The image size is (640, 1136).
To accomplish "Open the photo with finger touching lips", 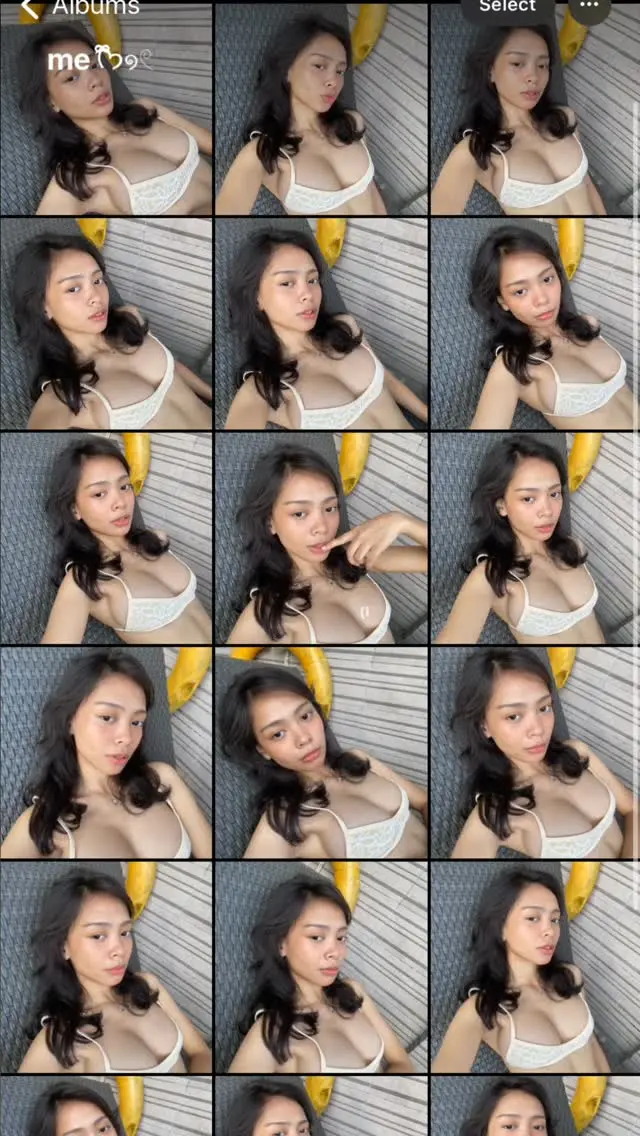I will pyautogui.click(x=321, y=538).
